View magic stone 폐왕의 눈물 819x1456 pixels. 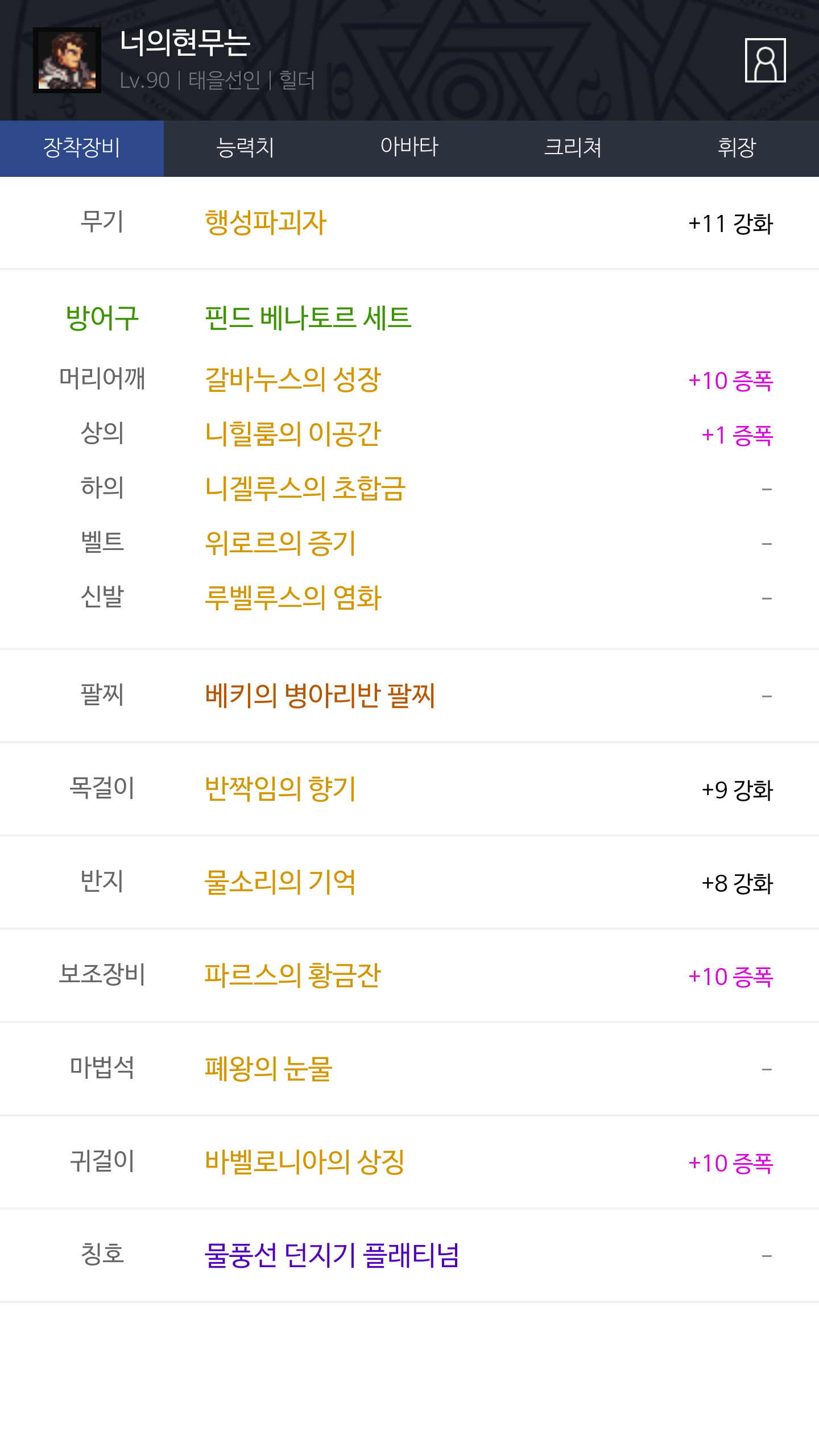point(268,1069)
